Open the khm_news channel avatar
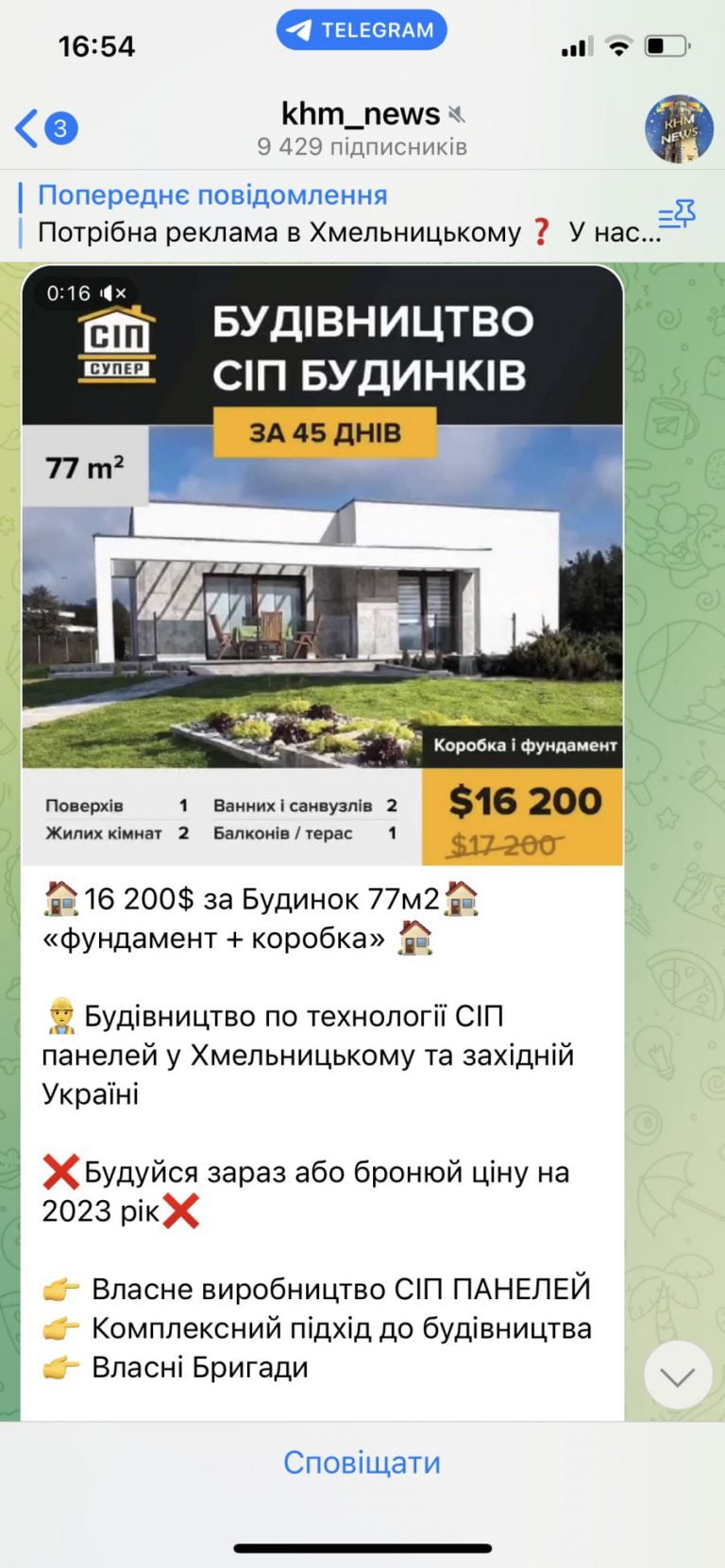 click(679, 128)
